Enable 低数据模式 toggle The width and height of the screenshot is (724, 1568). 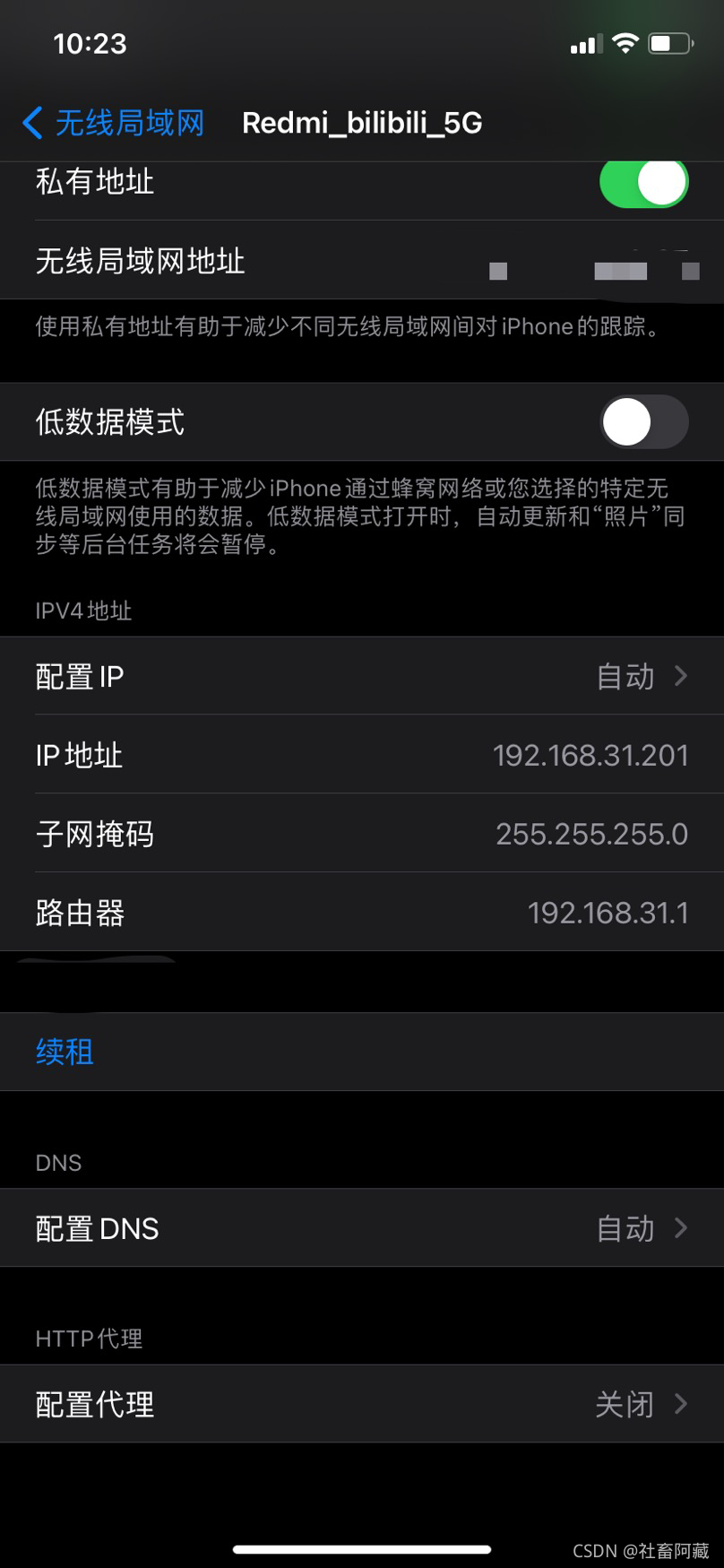click(643, 422)
